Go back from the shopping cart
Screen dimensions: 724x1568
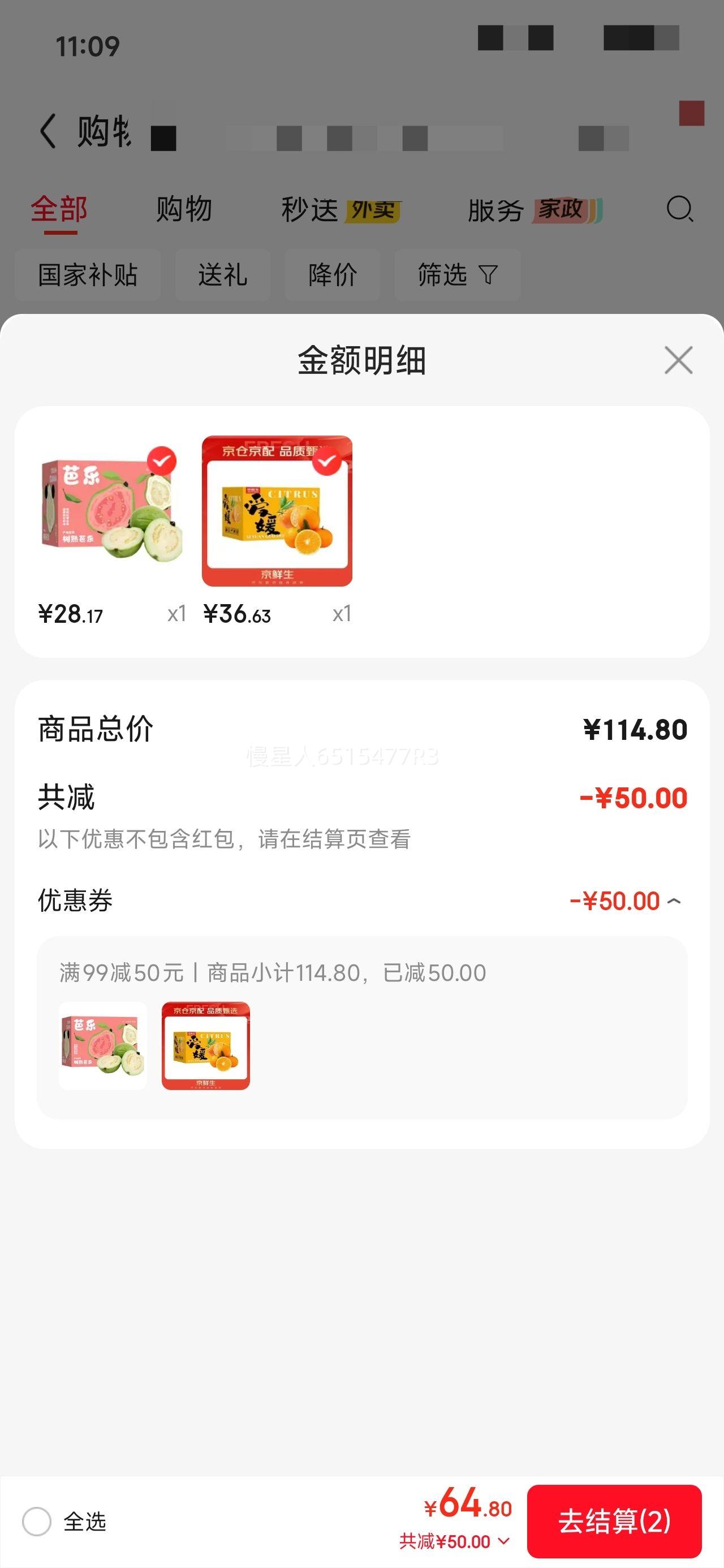click(x=48, y=131)
